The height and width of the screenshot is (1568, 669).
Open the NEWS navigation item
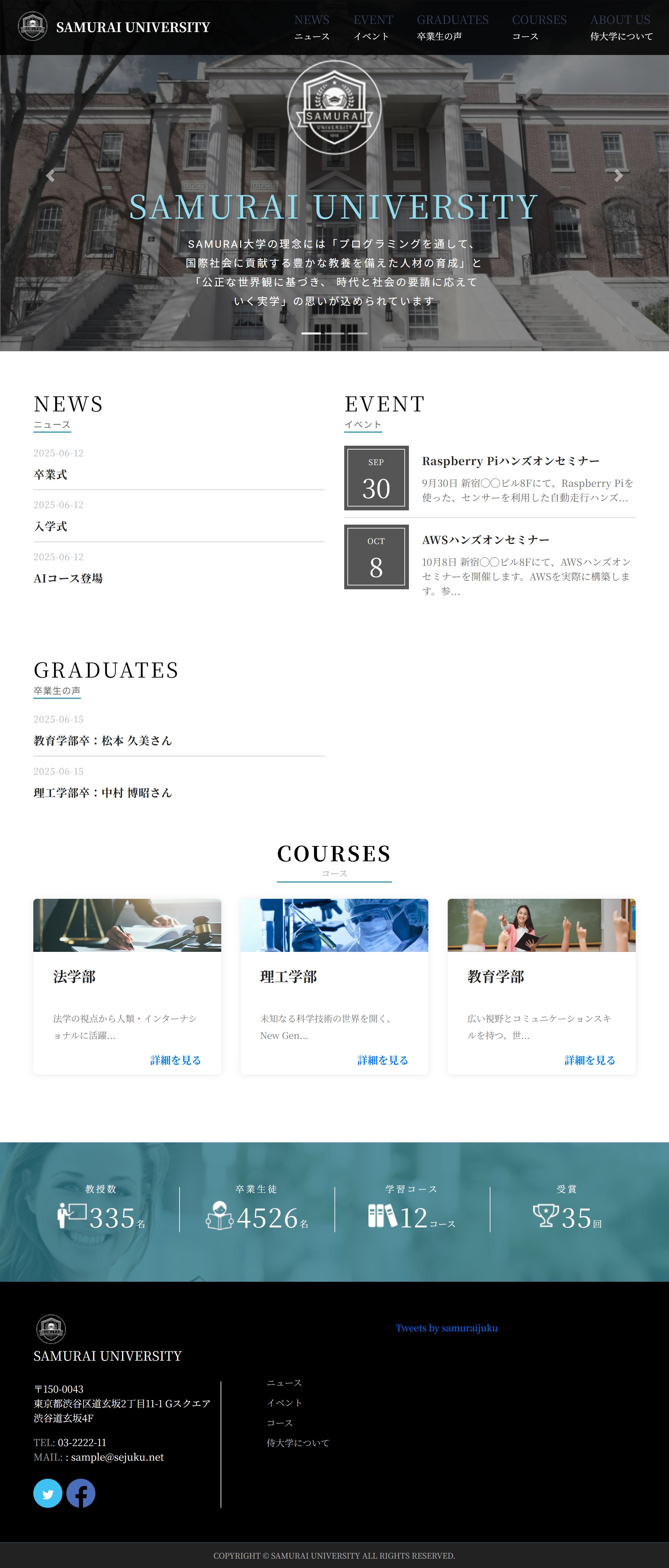pos(312,27)
